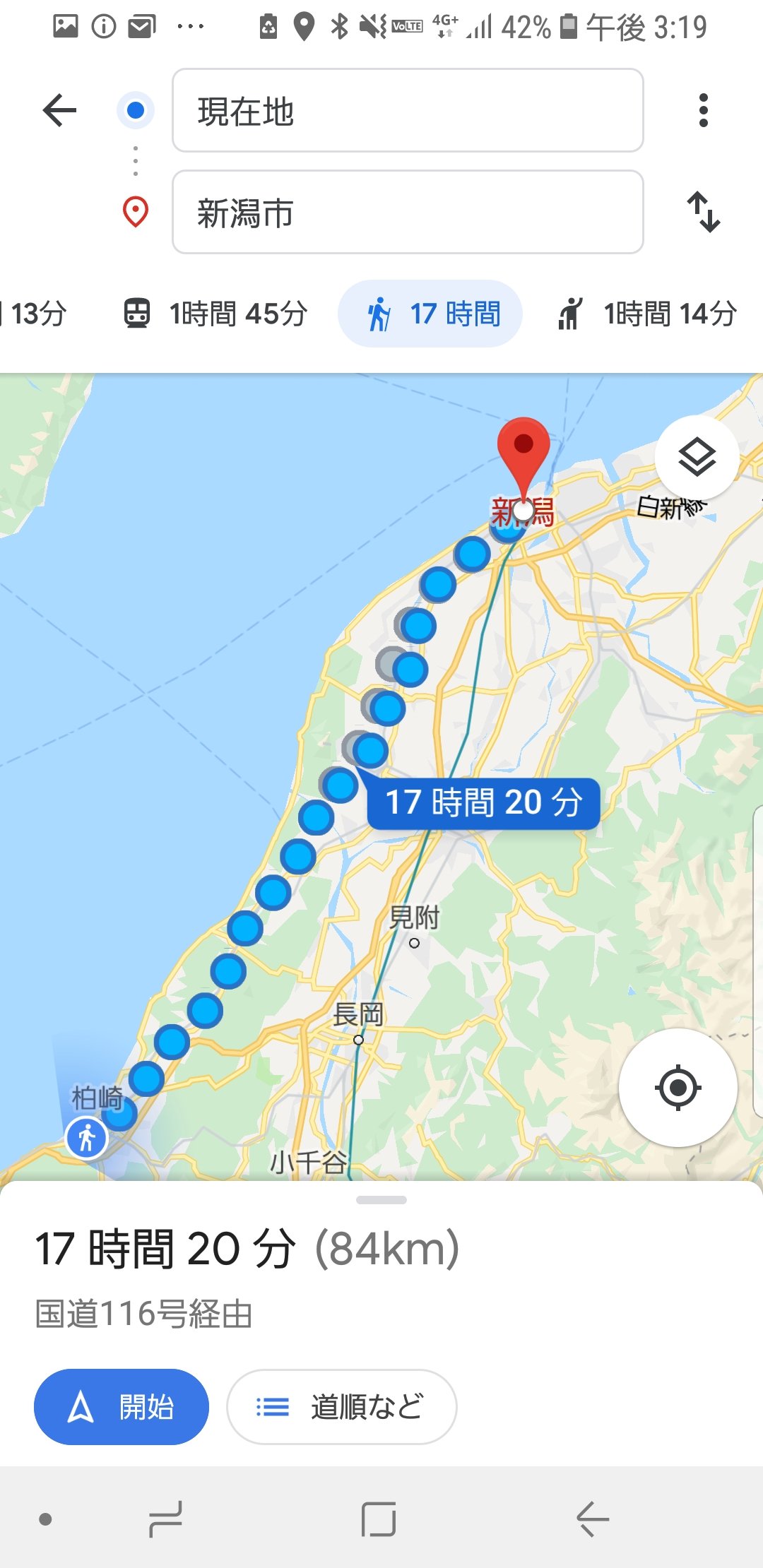Image resolution: width=763 pixels, height=1568 pixels.
Task: Tap the system back button
Action: 592,1519
